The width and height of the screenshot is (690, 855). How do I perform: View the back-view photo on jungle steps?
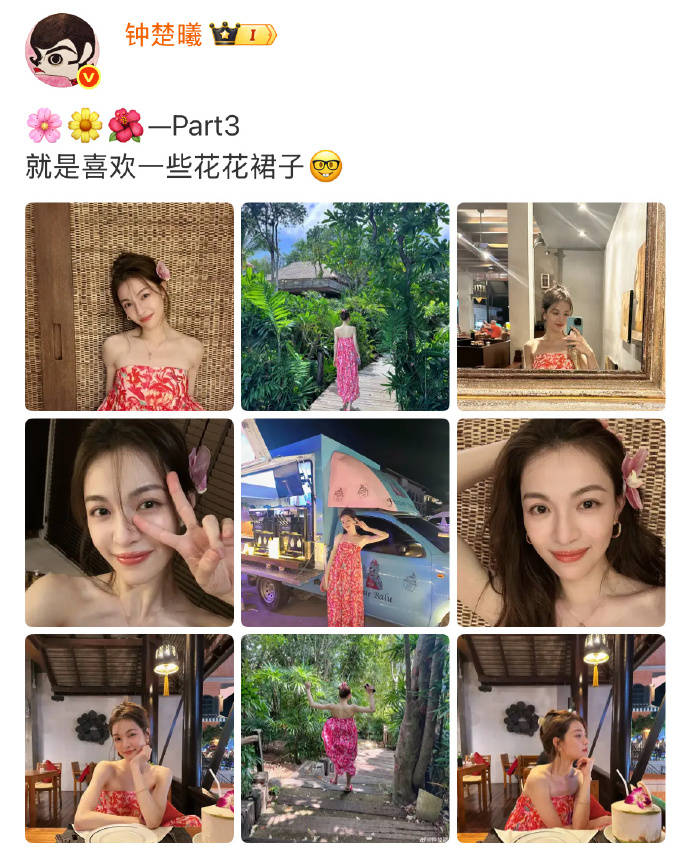pyautogui.click(x=345, y=738)
